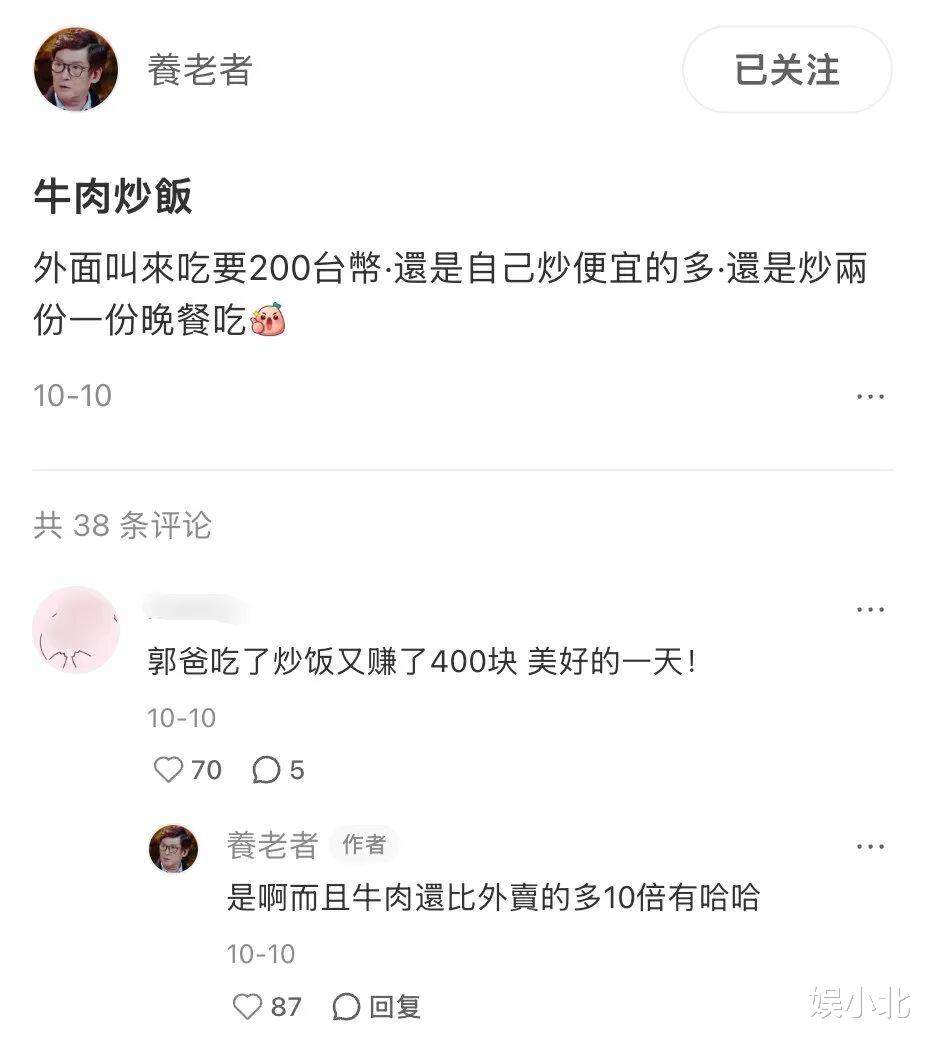Open options for the author's reply
This screenshot has height=1042, width=928.
coord(870,847)
